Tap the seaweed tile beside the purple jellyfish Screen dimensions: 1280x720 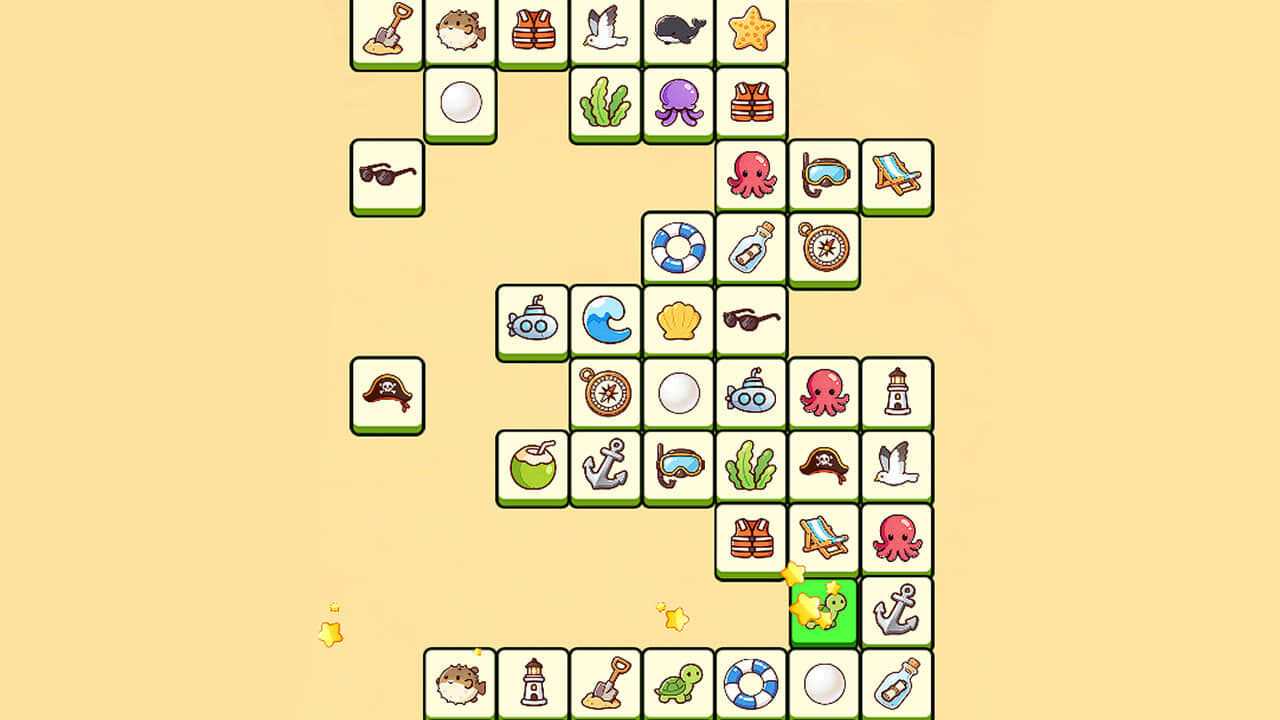pos(606,102)
